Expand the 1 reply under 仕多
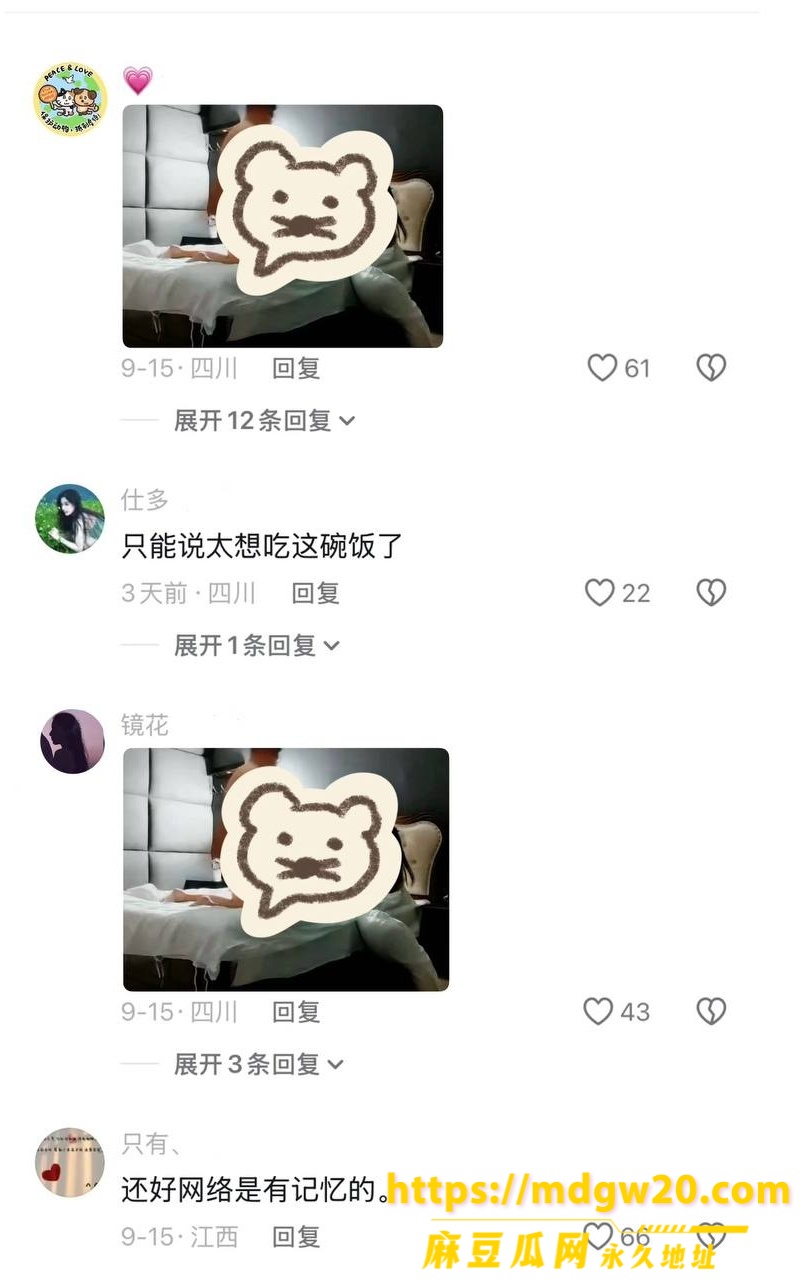This screenshot has height=1280, width=800. (257, 646)
